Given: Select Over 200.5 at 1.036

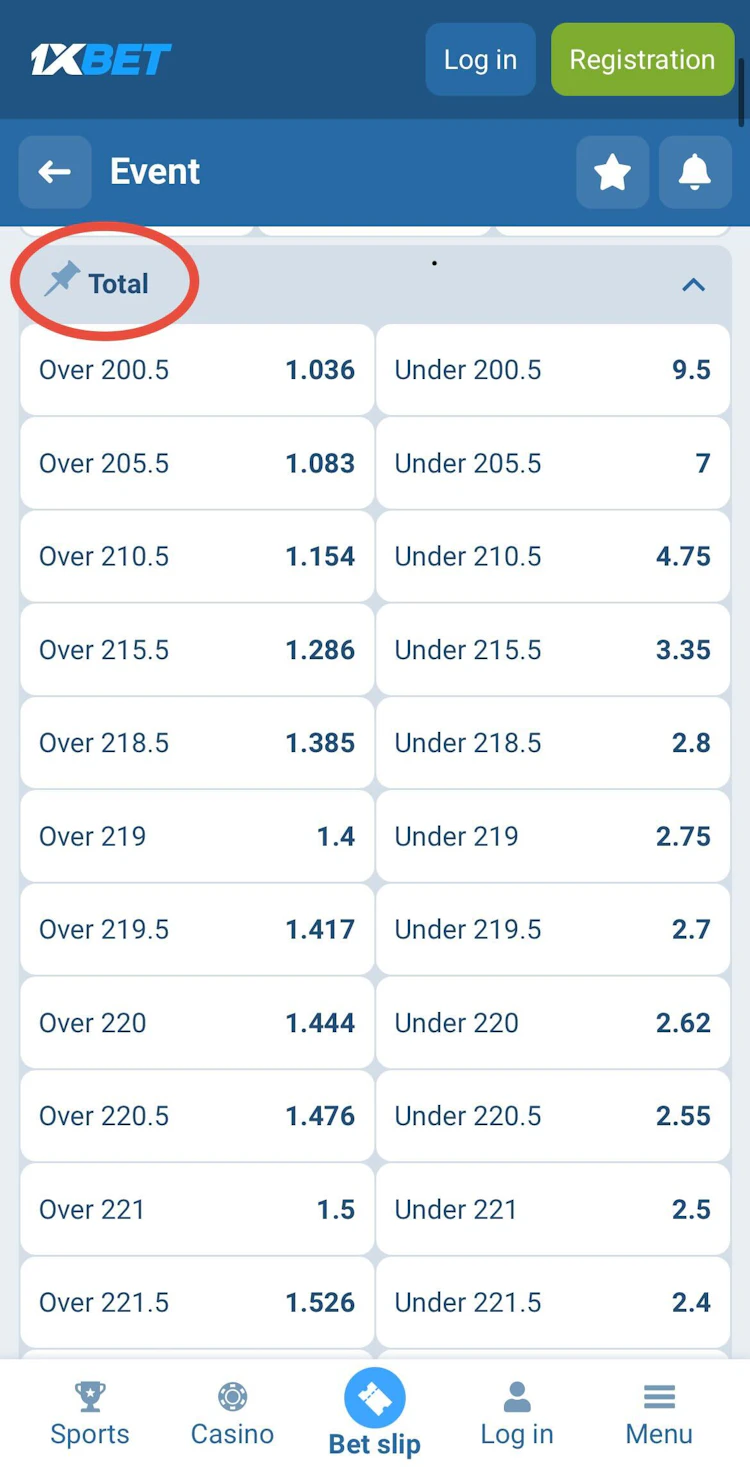Looking at the screenshot, I should [x=197, y=370].
